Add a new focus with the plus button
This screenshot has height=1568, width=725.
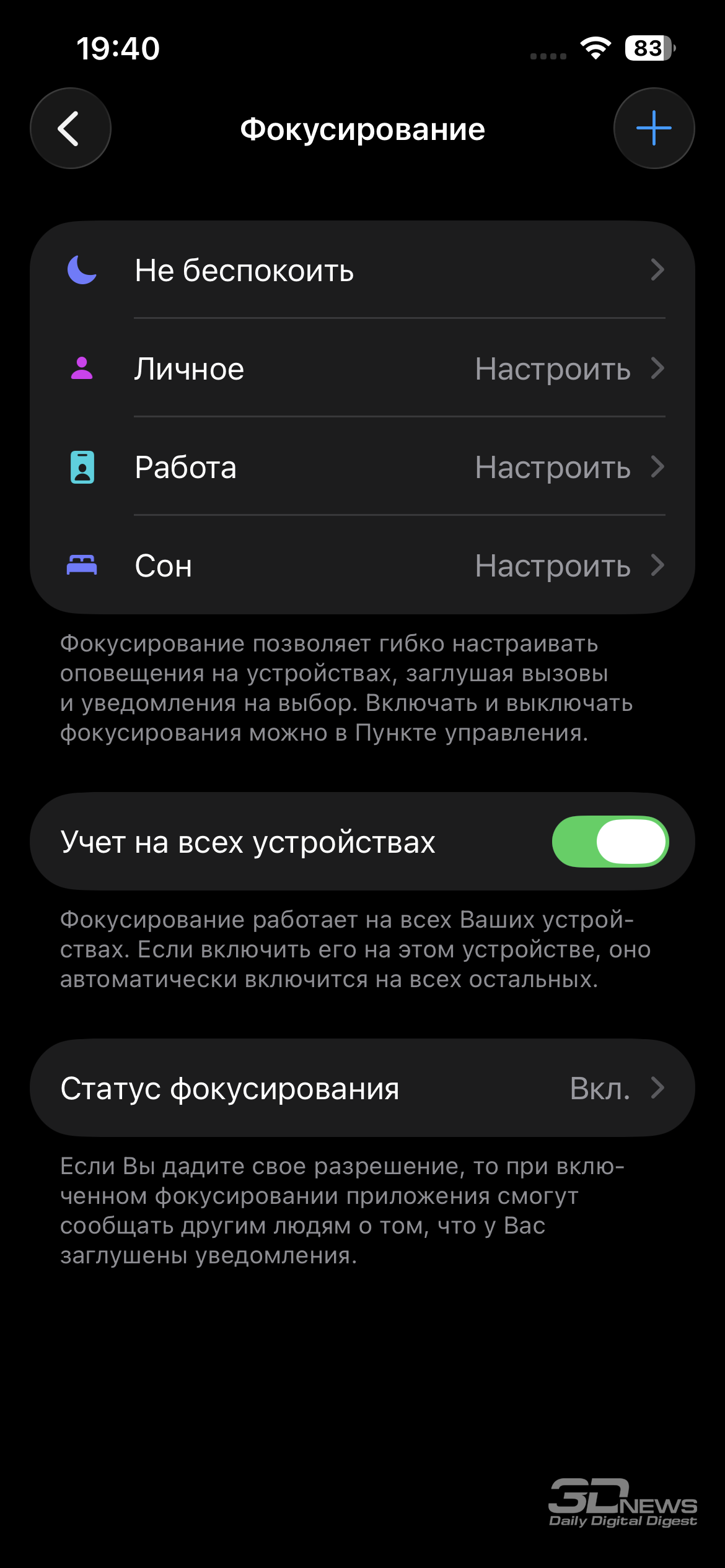tap(654, 128)
